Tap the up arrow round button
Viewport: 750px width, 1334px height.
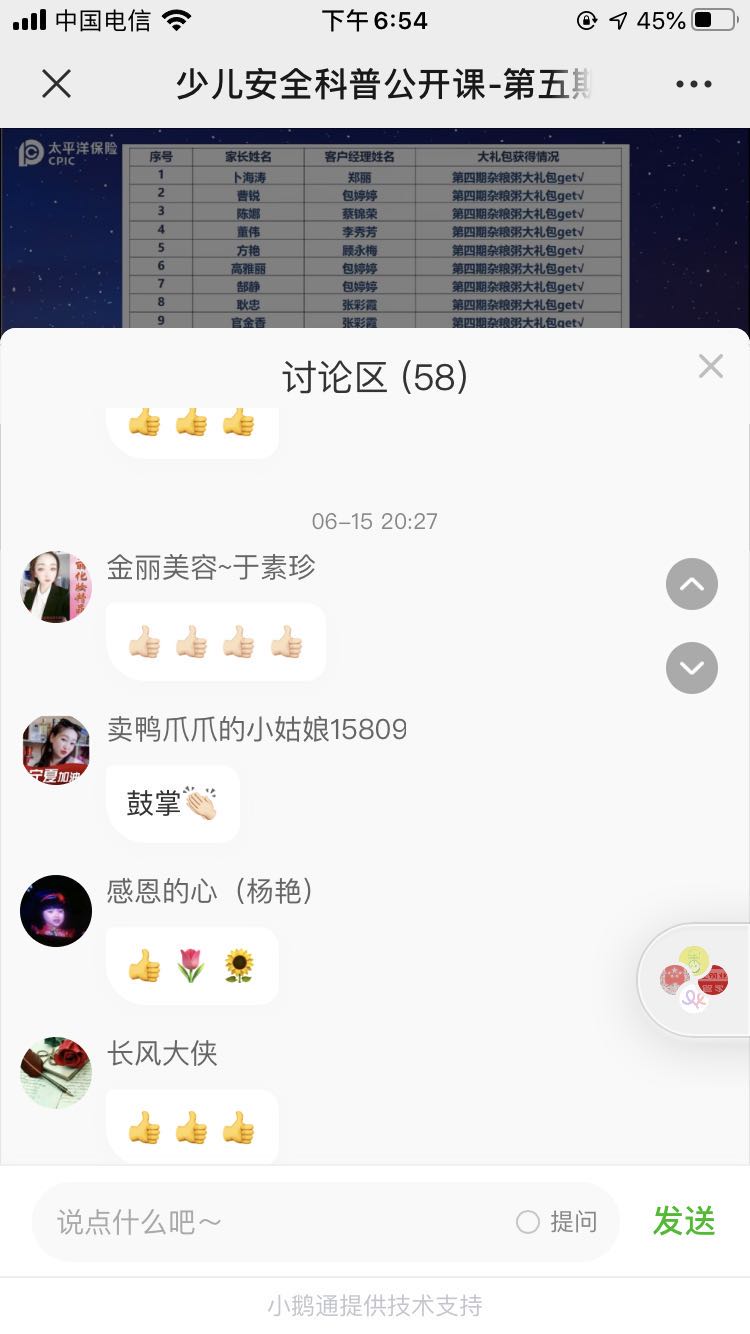(x=692, y=585)
